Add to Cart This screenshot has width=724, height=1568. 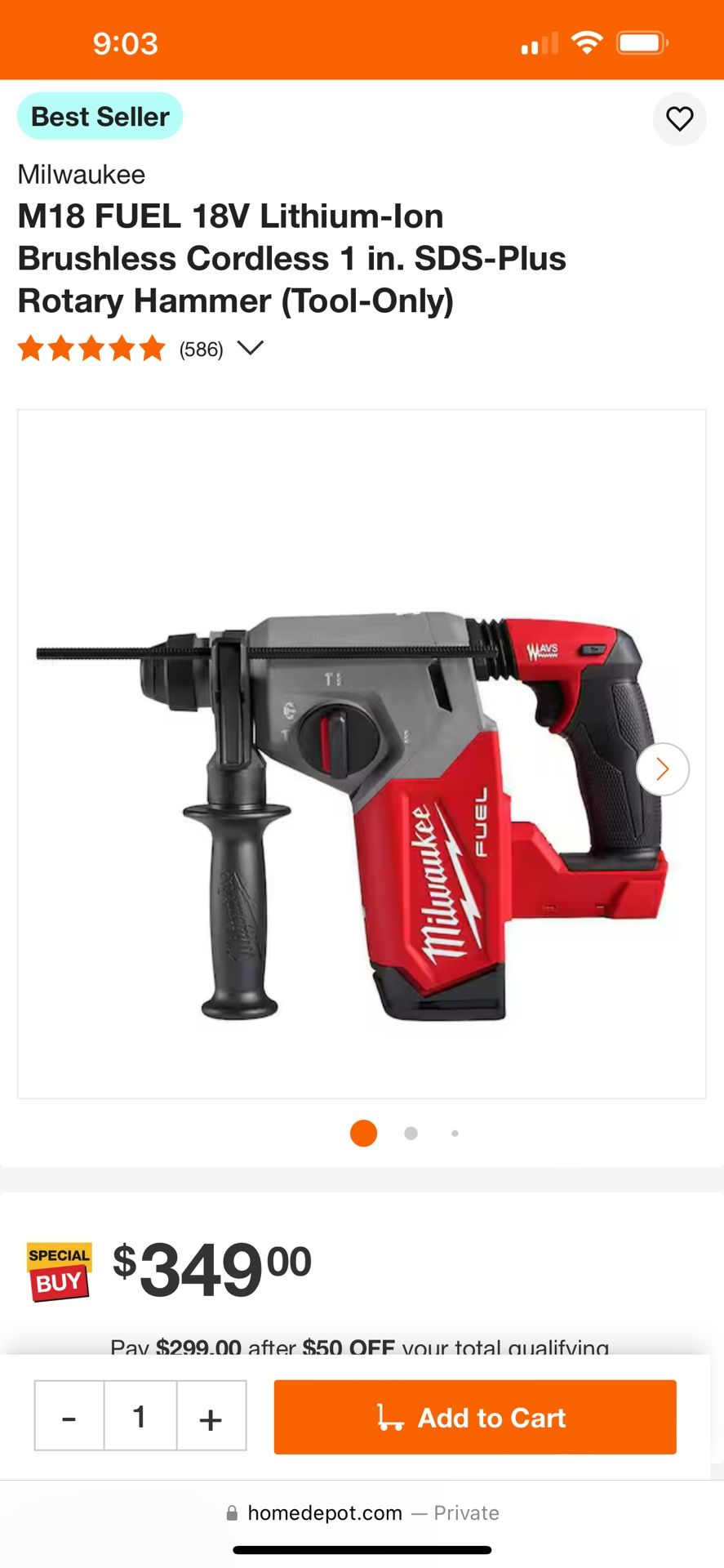click(475, 1416)
